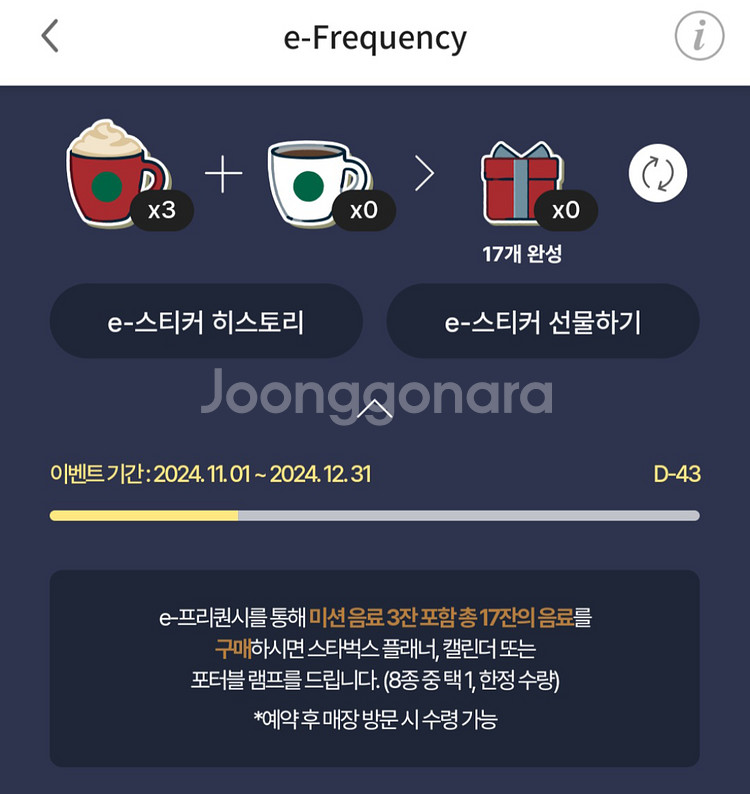
Task: Tap the x3 mission sticker count badge
Action: point(160,212)
